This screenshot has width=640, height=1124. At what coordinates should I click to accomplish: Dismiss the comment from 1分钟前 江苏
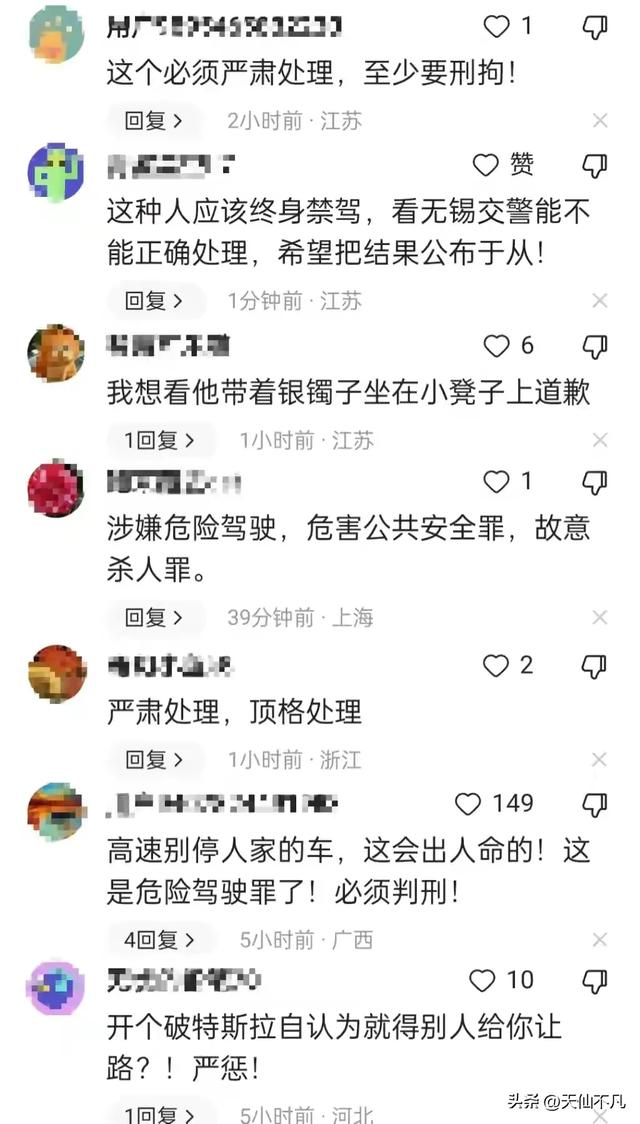point(599,300)
